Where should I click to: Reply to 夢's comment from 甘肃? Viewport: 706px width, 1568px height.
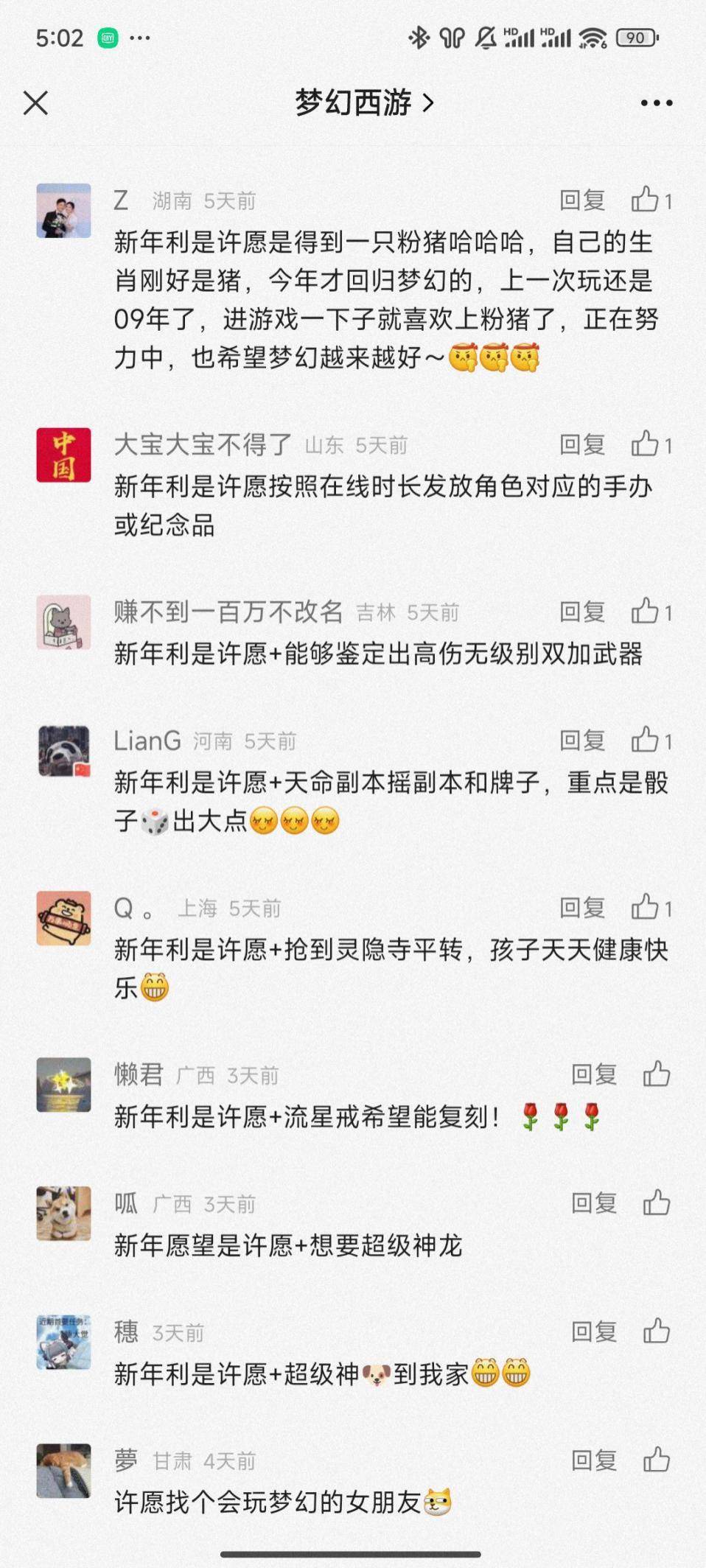(x=594, y=1460)
